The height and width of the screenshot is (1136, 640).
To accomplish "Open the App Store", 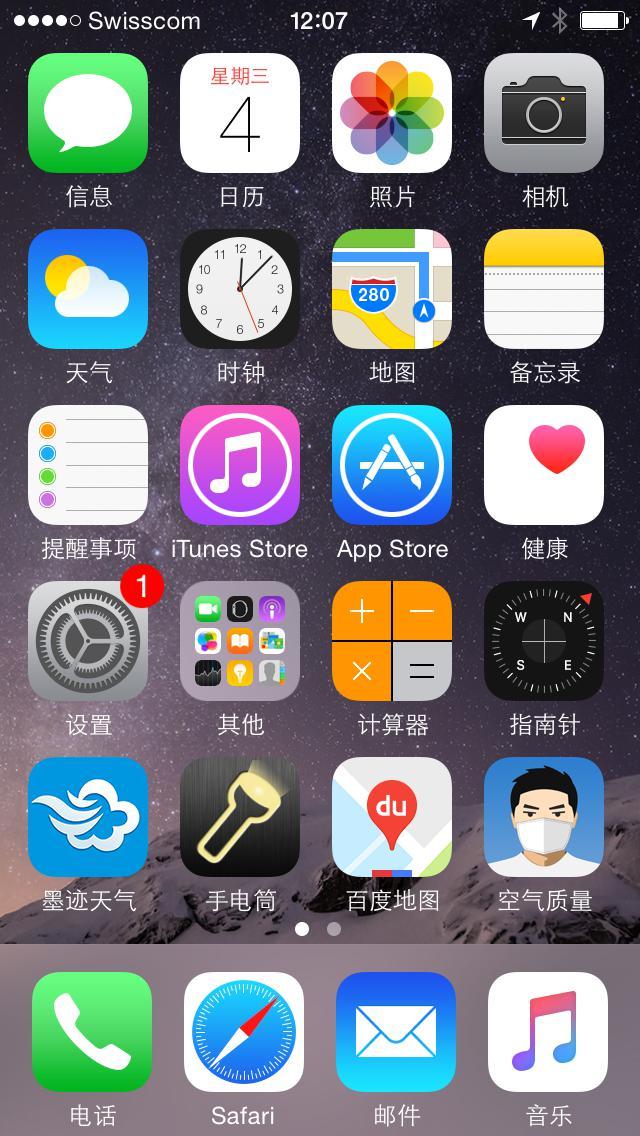I will coord(392,465).
